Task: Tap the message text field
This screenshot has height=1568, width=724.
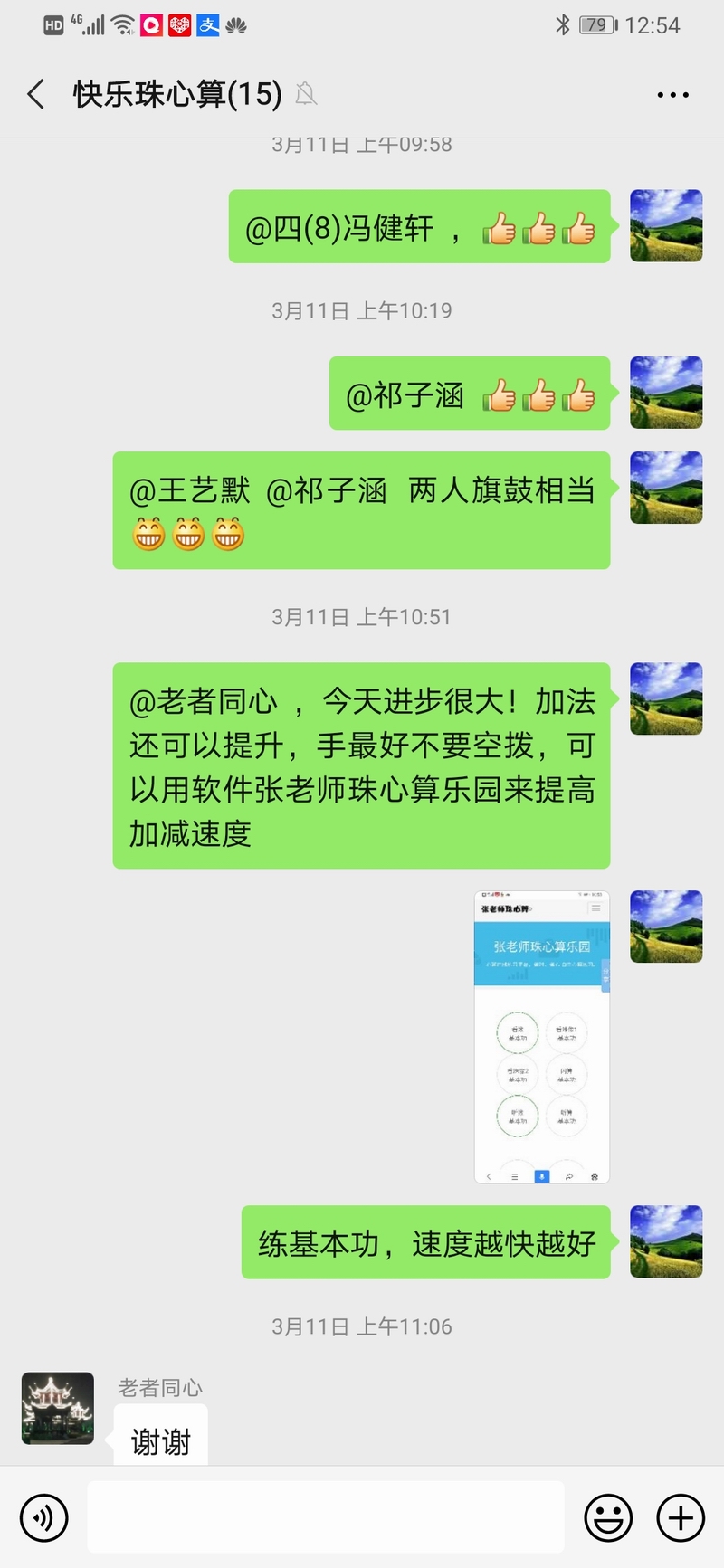Action: 326,1517
